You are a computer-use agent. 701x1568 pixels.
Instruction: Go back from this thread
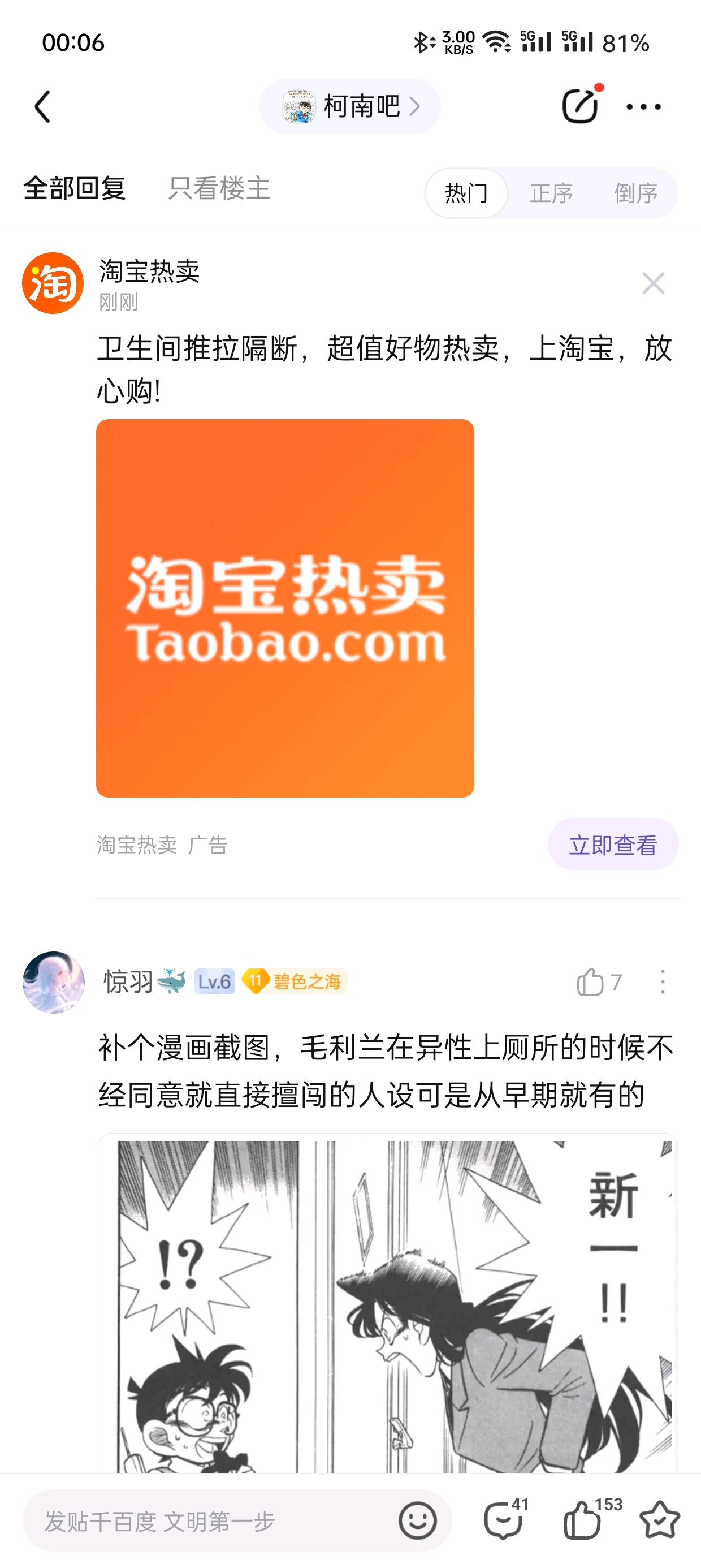(x=42, y=107)
